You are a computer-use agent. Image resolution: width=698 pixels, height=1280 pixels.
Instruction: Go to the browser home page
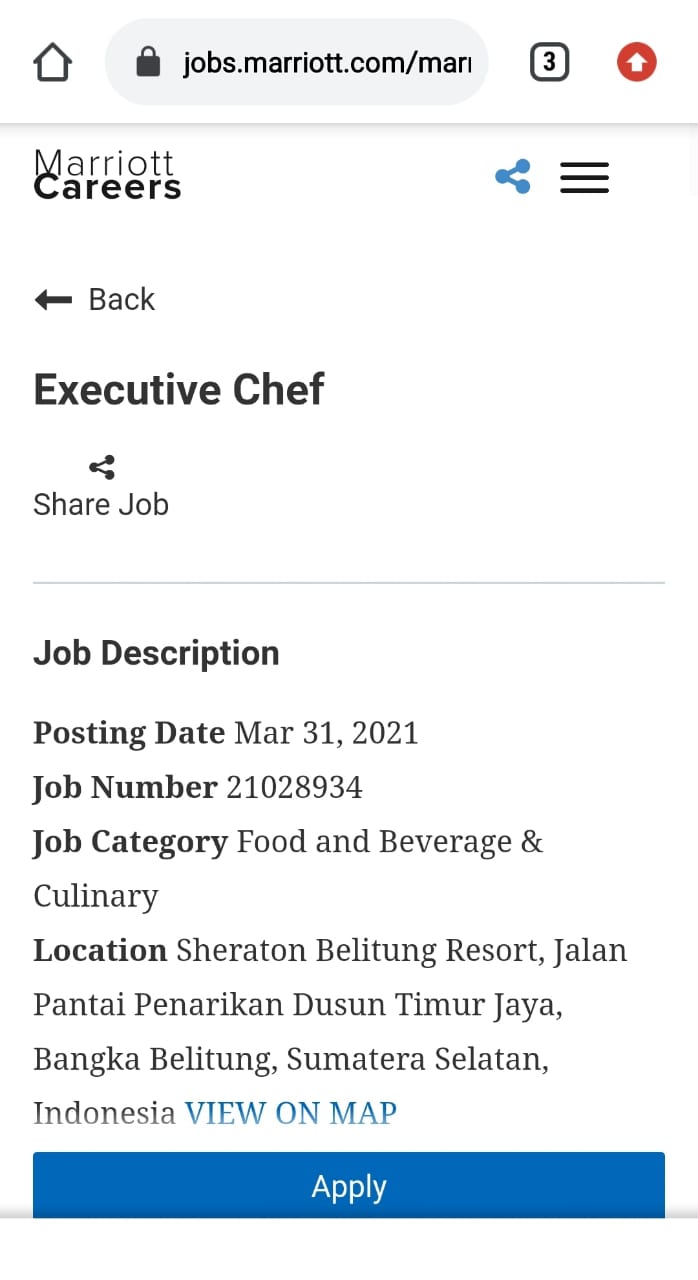(53, 63)
